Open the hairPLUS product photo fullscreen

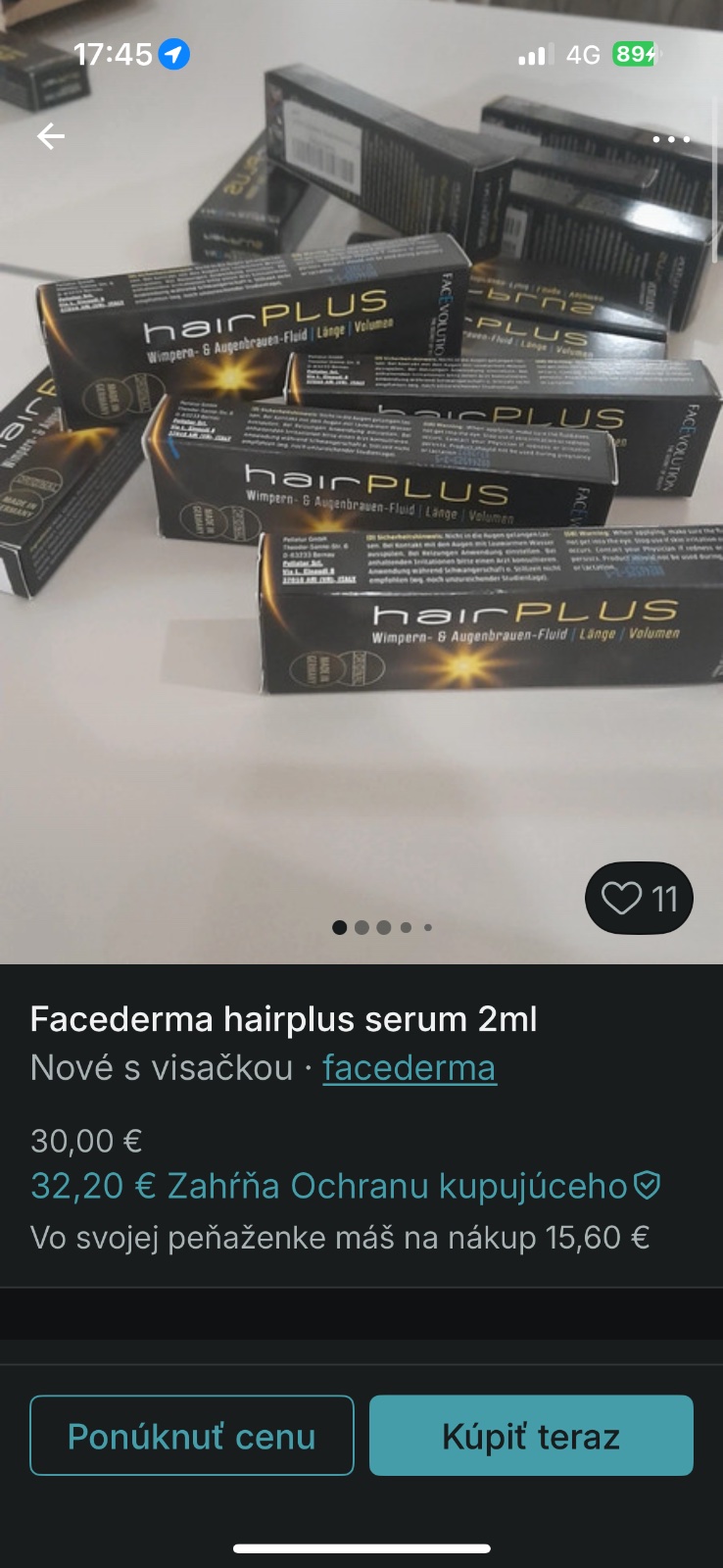click(361, 490)
